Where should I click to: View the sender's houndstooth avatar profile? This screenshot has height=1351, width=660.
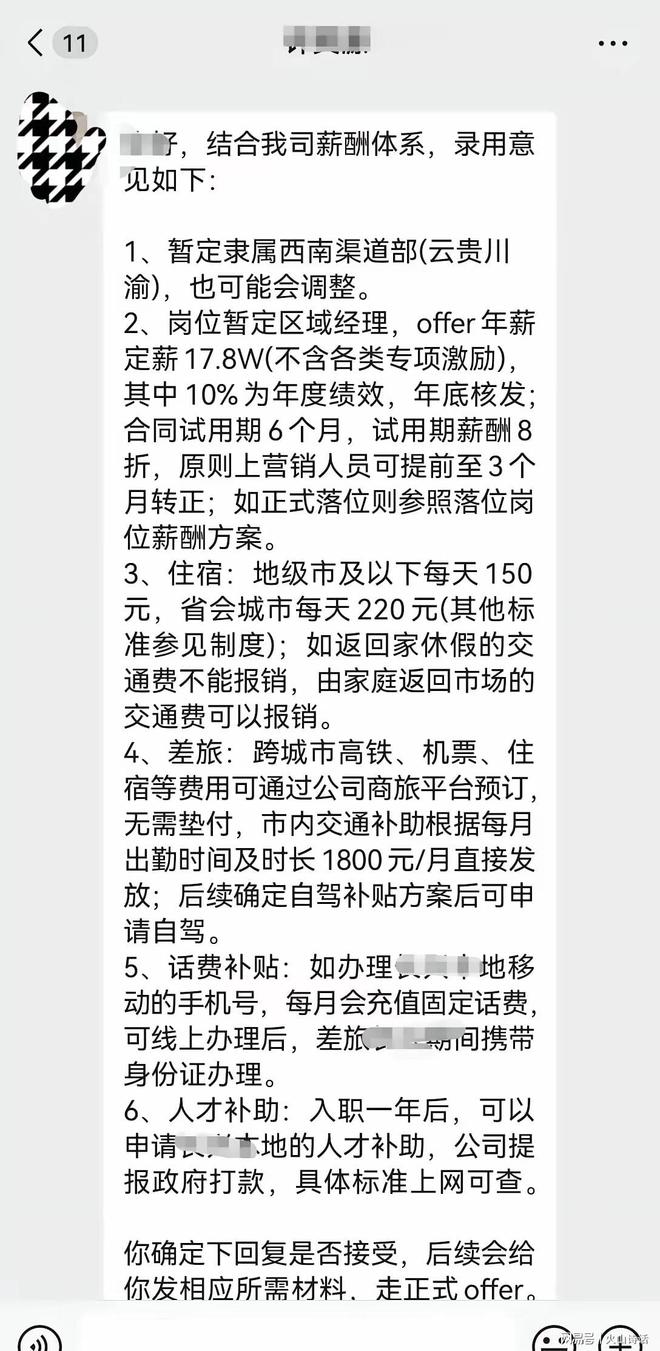pyautogui.click(x=61, y=147)
